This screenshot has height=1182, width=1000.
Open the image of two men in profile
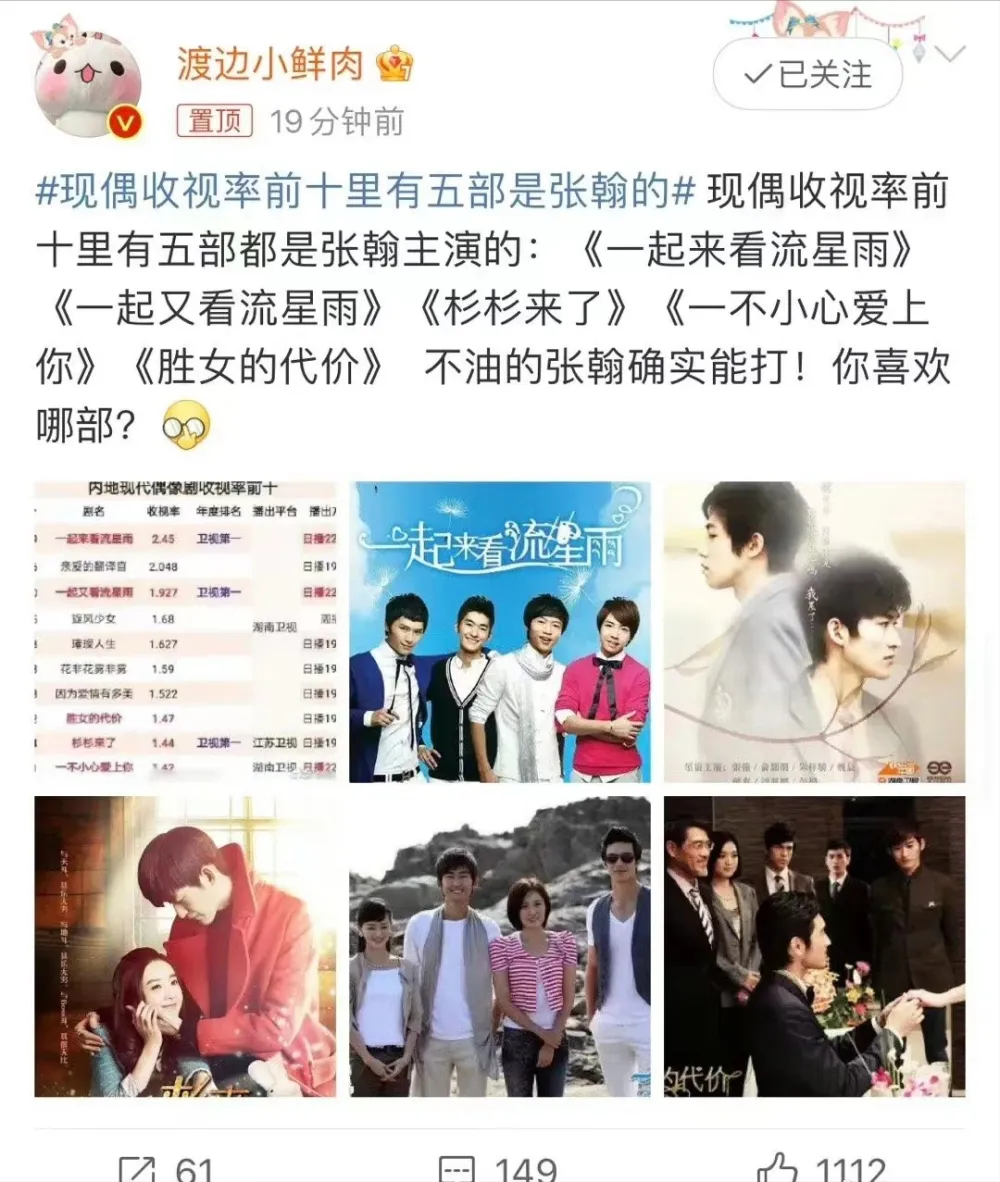pyautogui.click(x=814, y=632)
